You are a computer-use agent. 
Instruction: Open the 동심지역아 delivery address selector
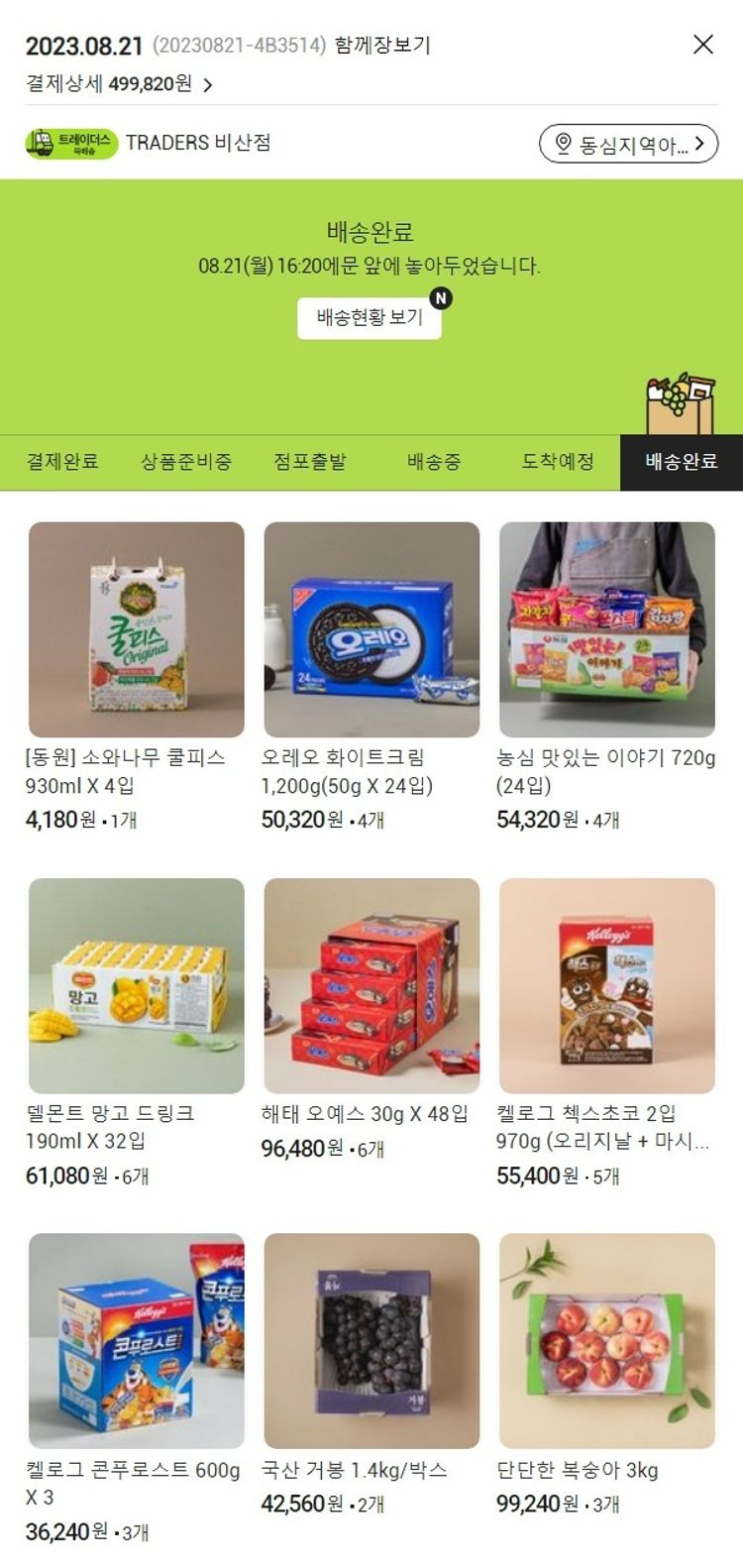pos(628,144)
